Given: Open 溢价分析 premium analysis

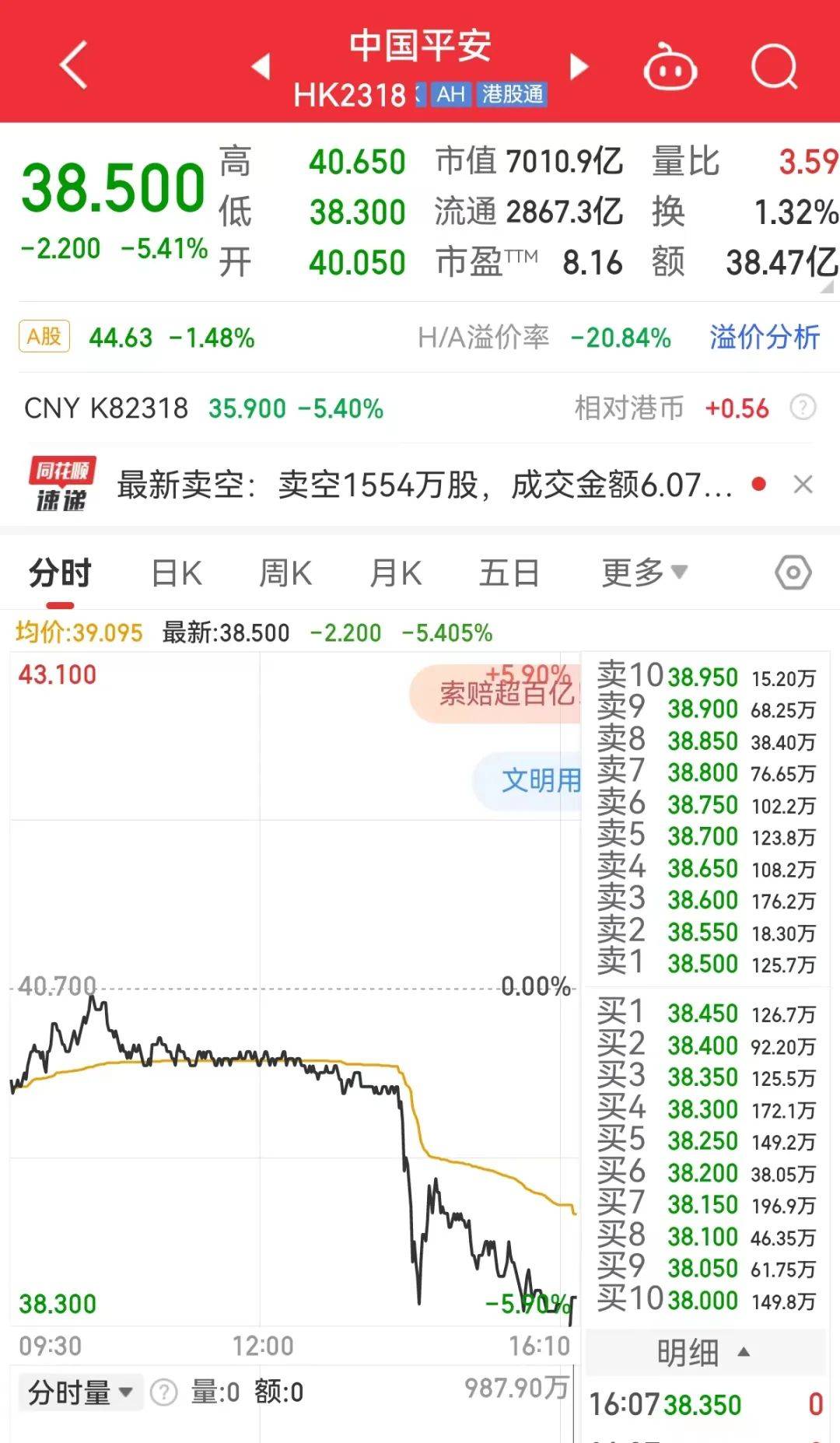Looking at the screenshot, I should click(x=765, y=338).
